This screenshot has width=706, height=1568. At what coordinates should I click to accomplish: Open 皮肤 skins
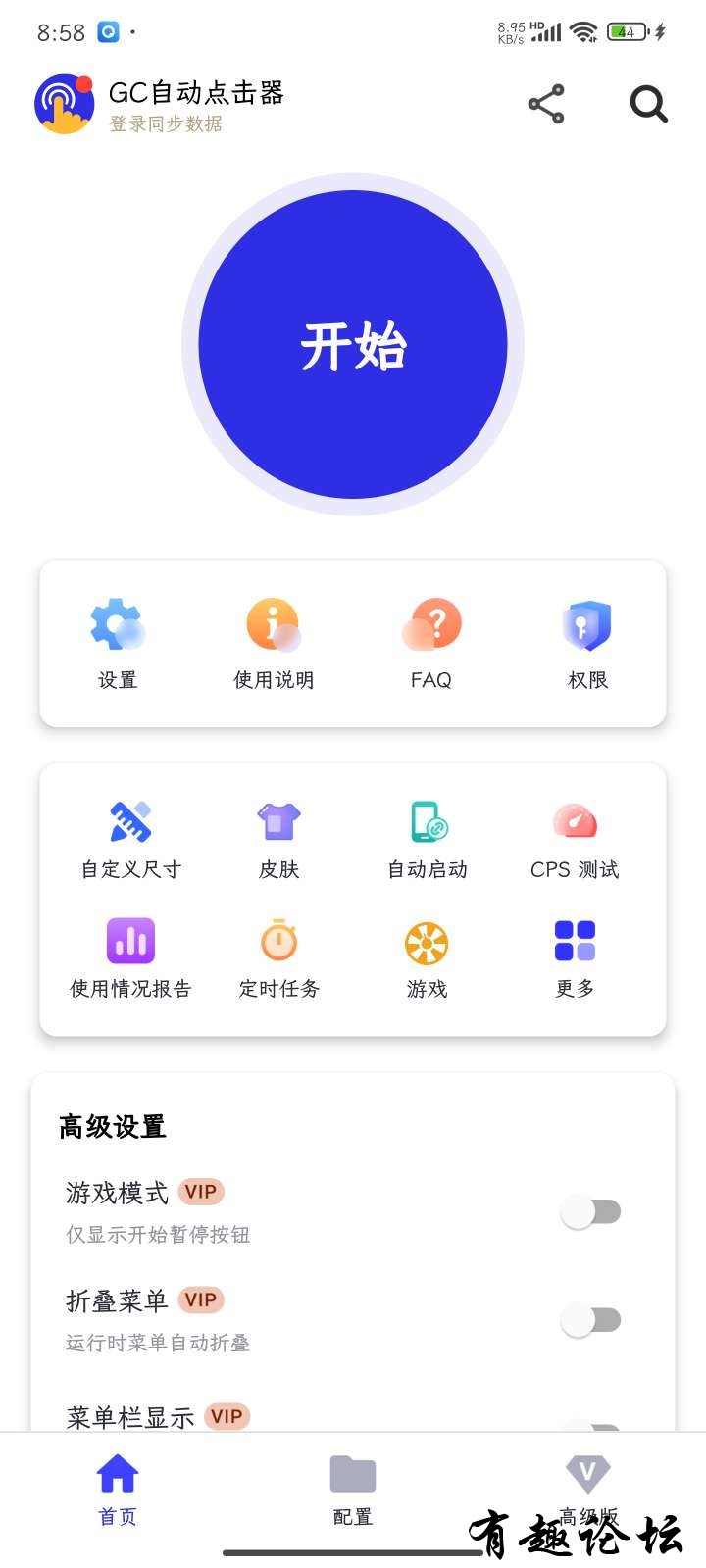[278, 839]
